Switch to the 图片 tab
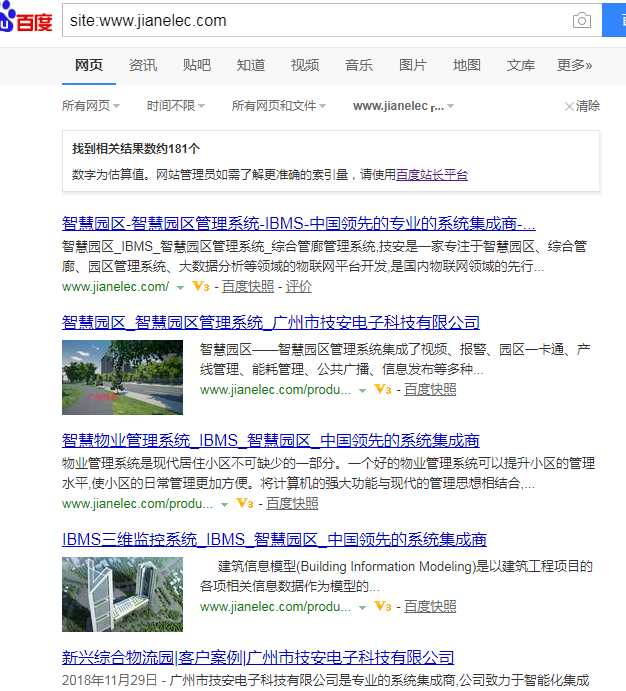626x691 pixels. (413, 65)
